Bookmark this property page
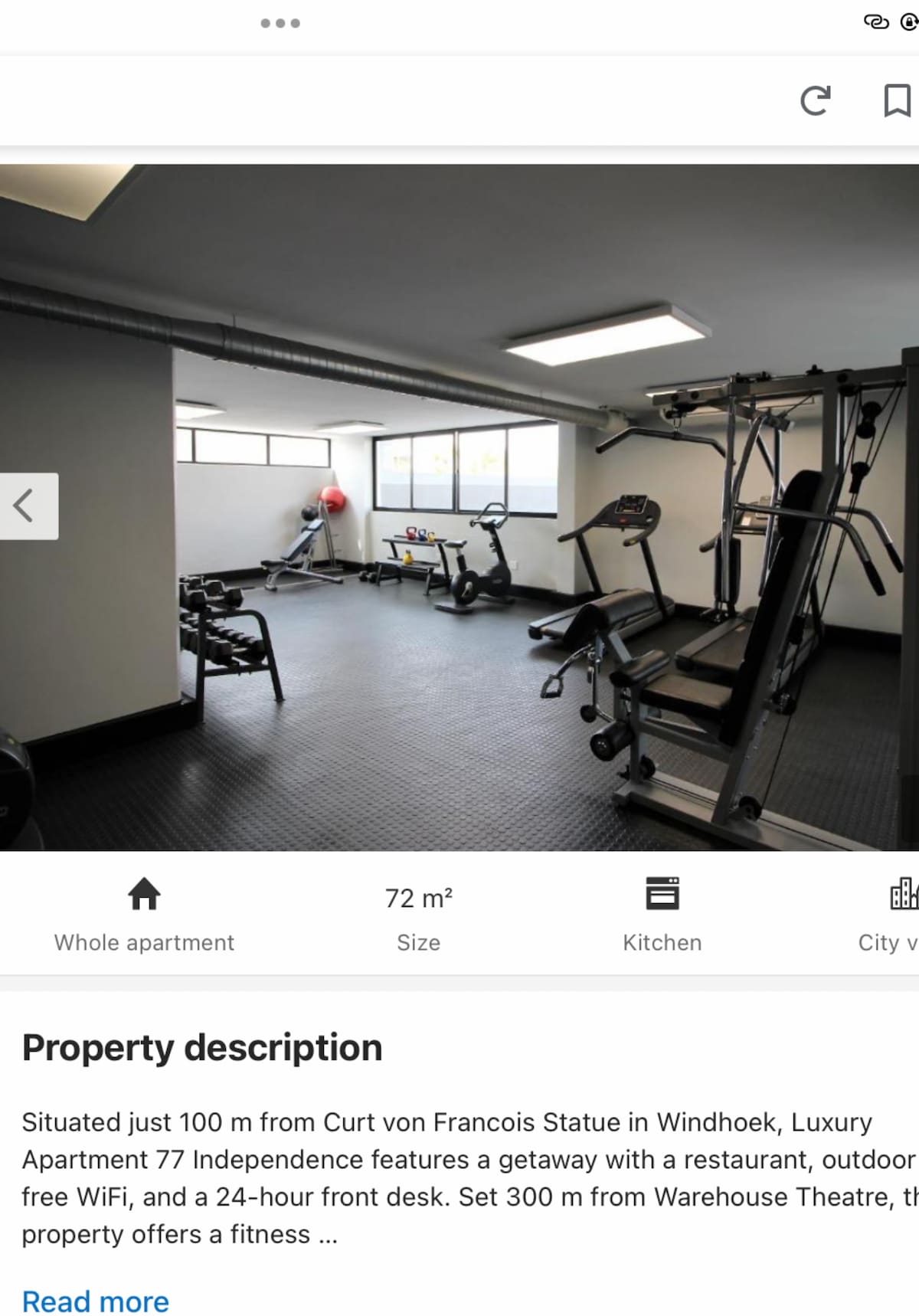The height and width of the screenshot is (1316, 919). click(x=897, y=100)
